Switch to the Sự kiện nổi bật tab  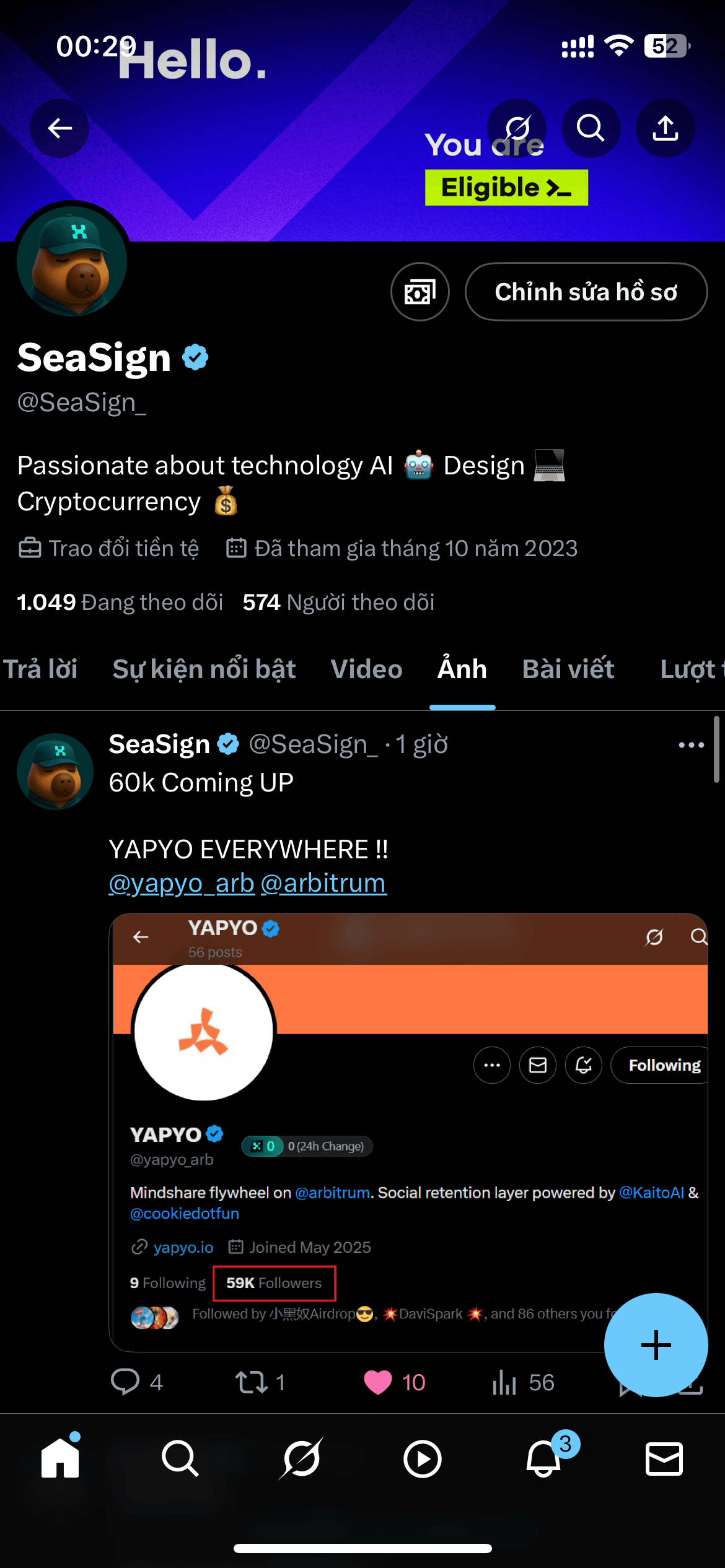tap(204, 669)
